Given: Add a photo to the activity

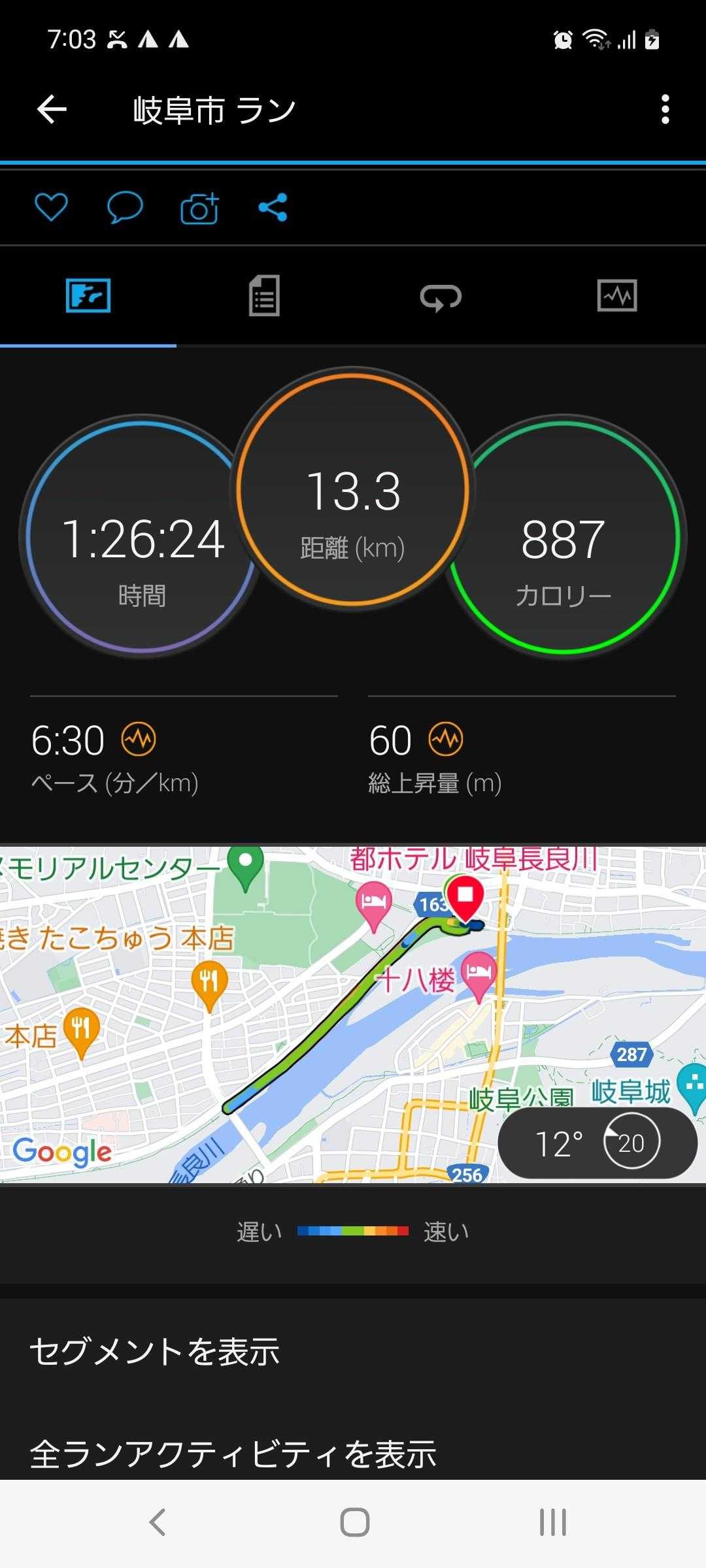Looking at the screenshot, I should tap(199, 208).
